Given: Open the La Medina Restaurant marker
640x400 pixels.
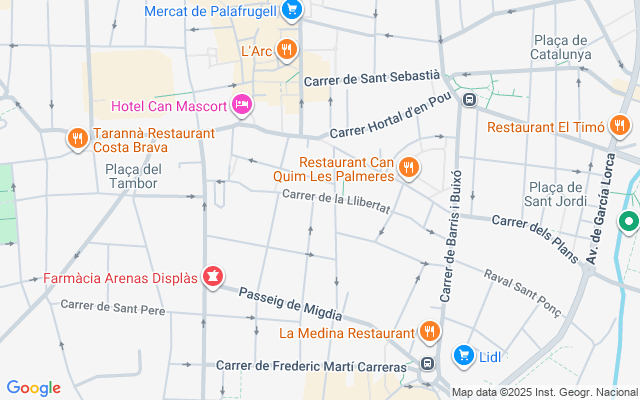Looking at the screenshot, I should click(x=429, y=331).
